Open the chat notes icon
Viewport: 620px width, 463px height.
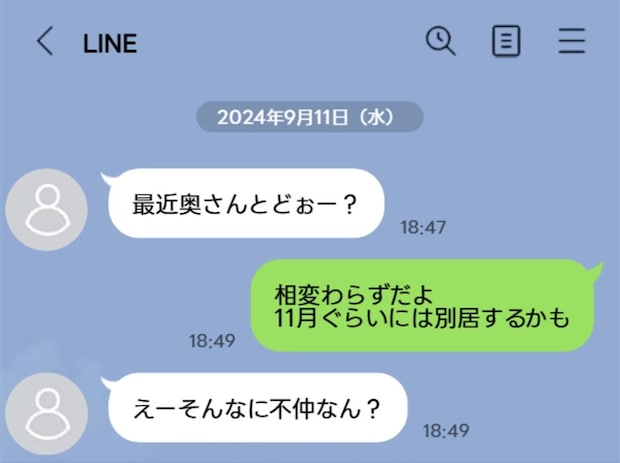(x=507, y=41)
